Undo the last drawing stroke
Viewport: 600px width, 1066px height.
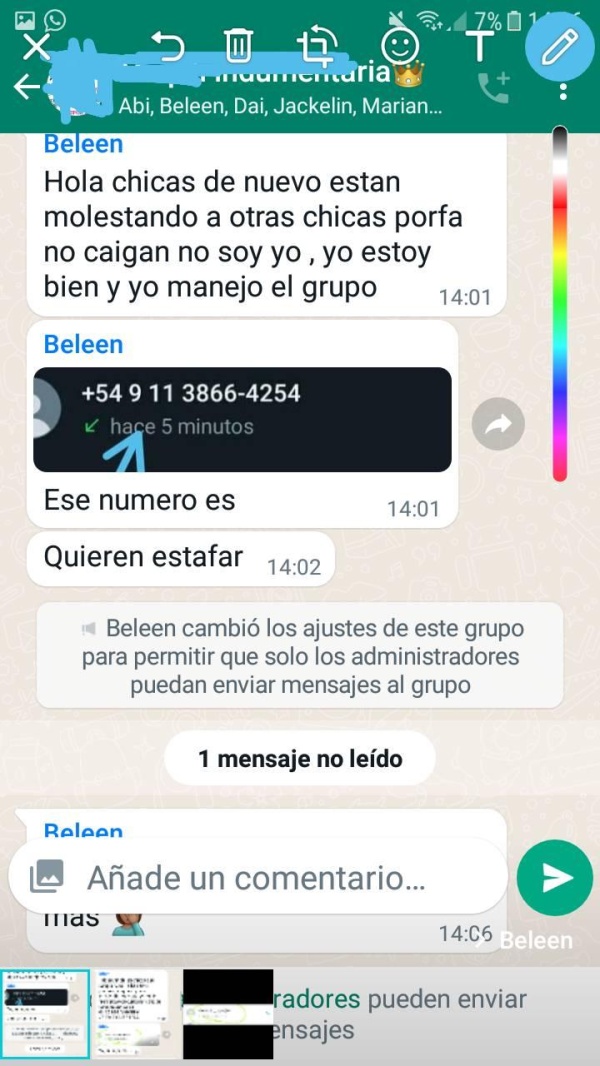pyautogui.click(x=166, y=45)
